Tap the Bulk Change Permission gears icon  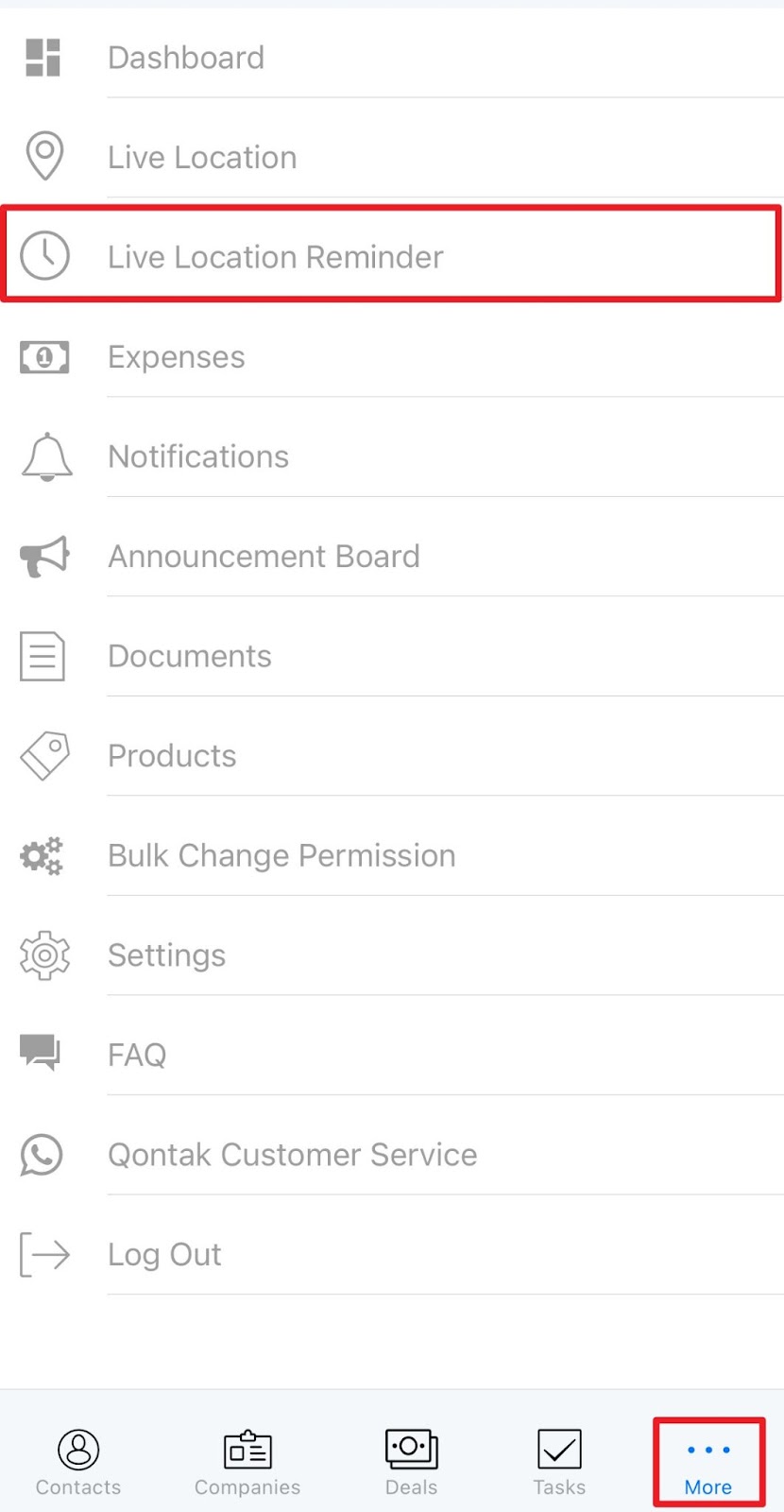click(42, 856)
